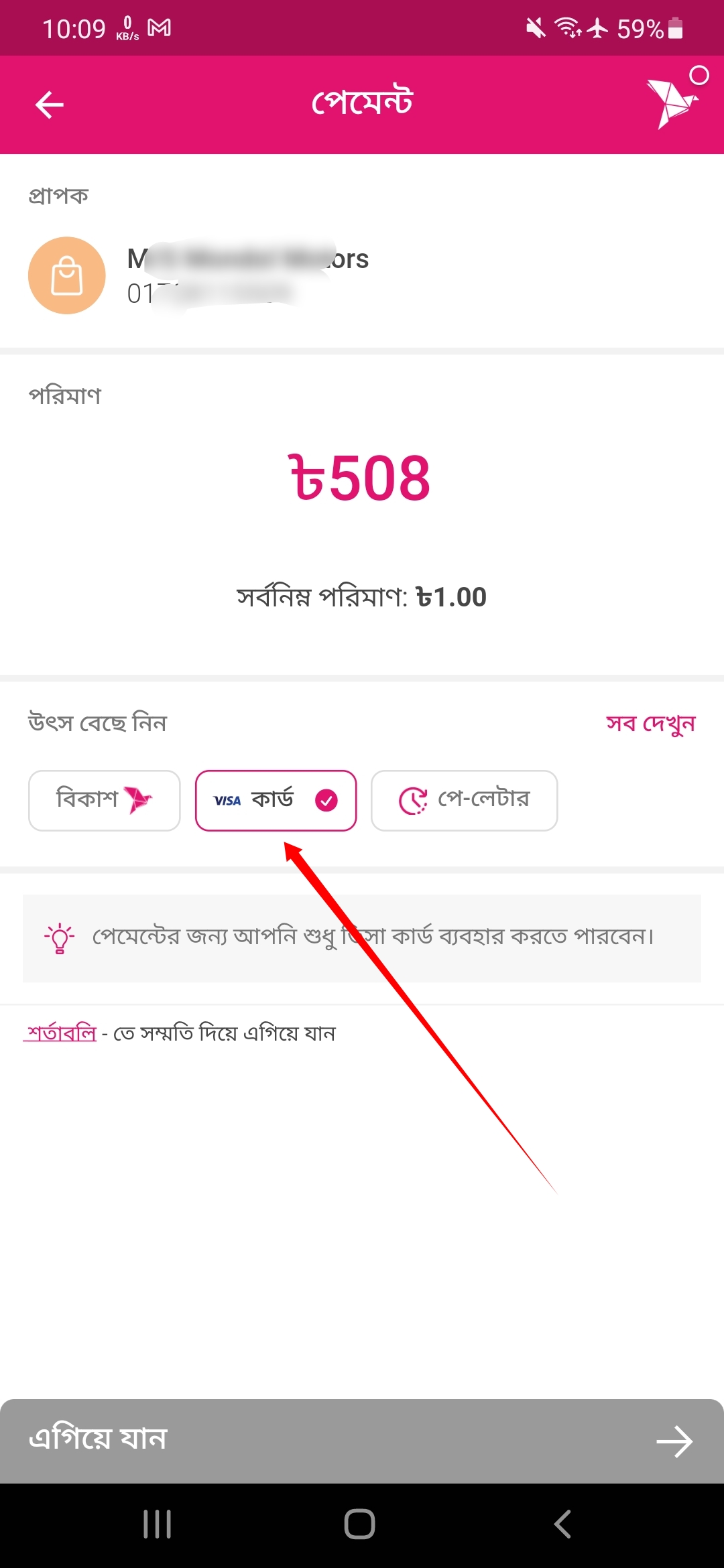Screen dimensions: 724x1568
Task: Select বিকাশ as payment source
Action: [x=104, y=800]
